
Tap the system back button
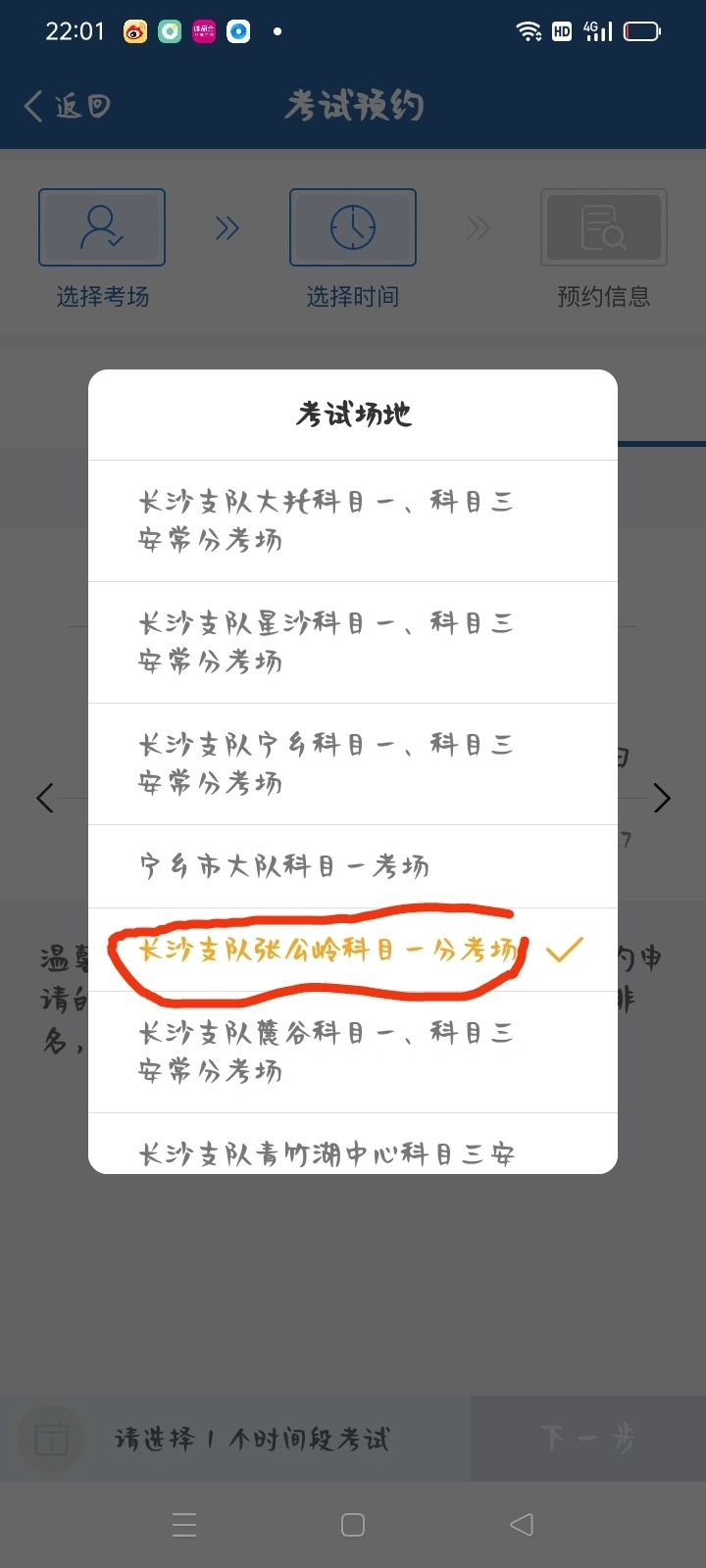pos(522,1525)
